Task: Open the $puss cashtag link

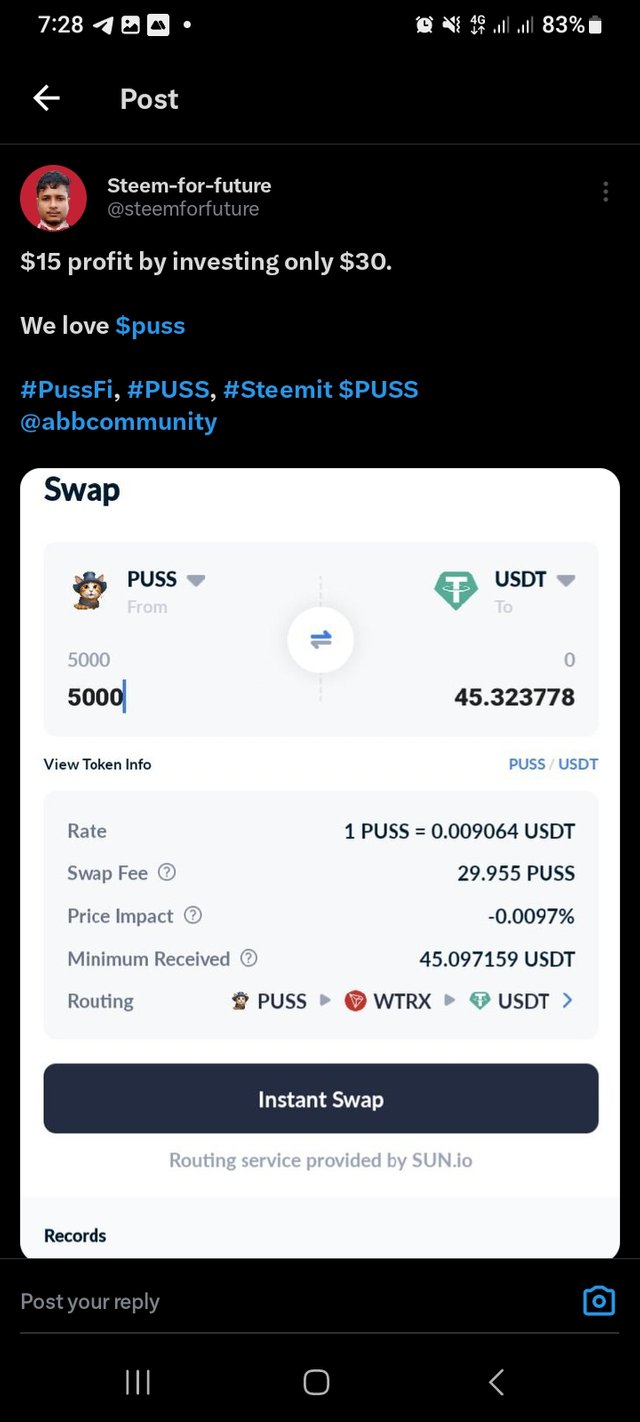Action: point(150,325)
